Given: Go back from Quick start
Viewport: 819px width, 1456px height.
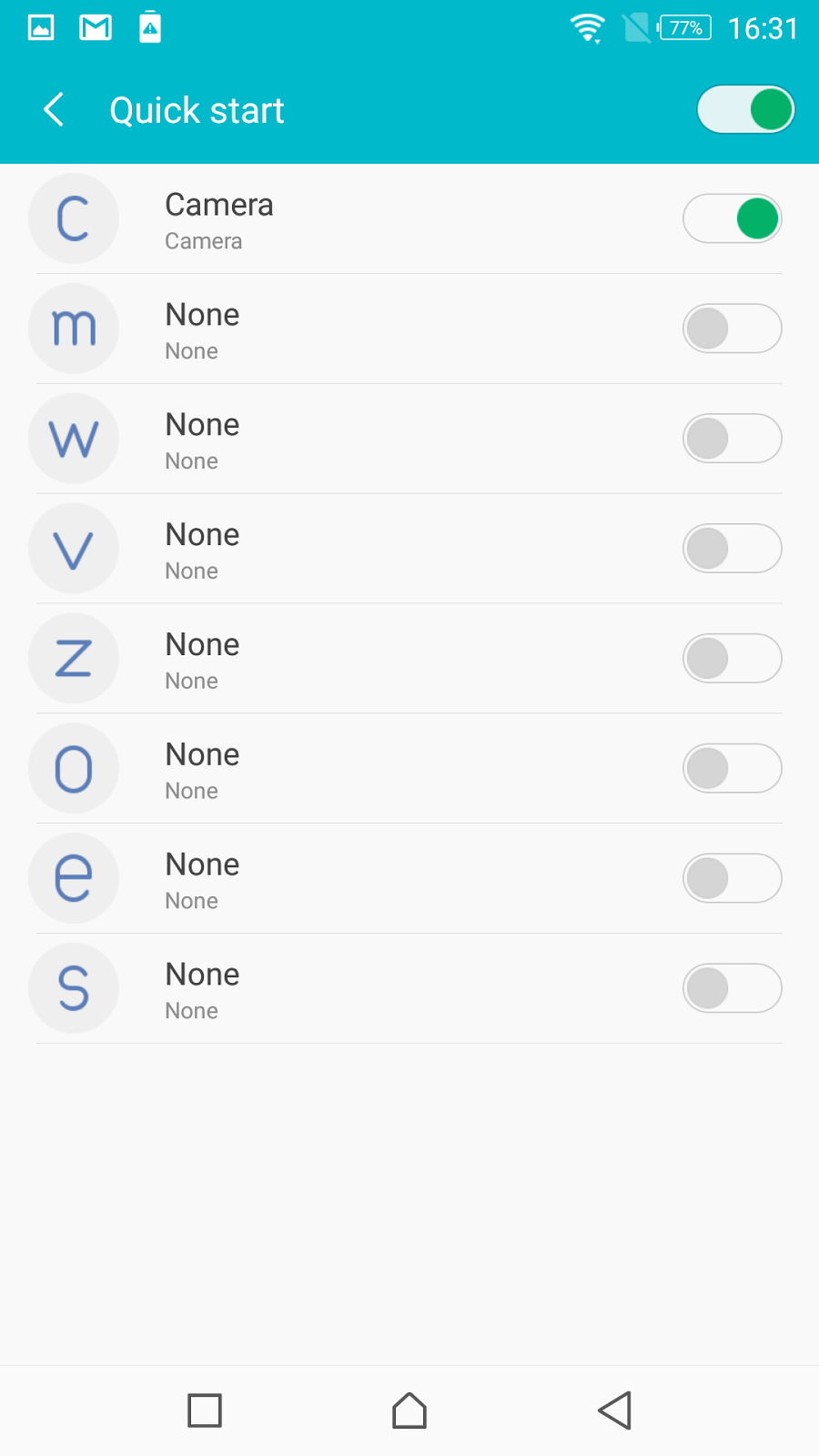Looking at the screenshot, I should click(54, 110).
